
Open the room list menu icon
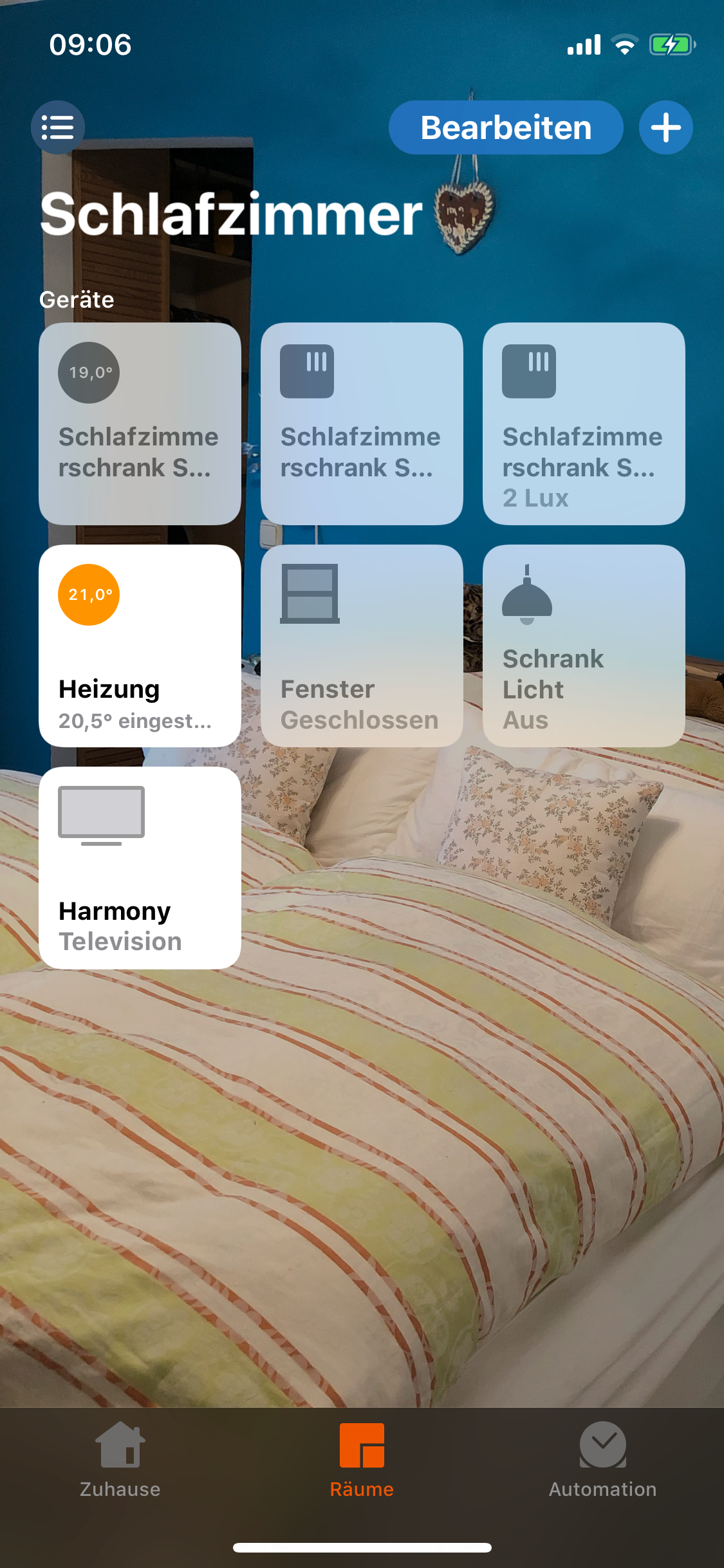coord(58,127)
